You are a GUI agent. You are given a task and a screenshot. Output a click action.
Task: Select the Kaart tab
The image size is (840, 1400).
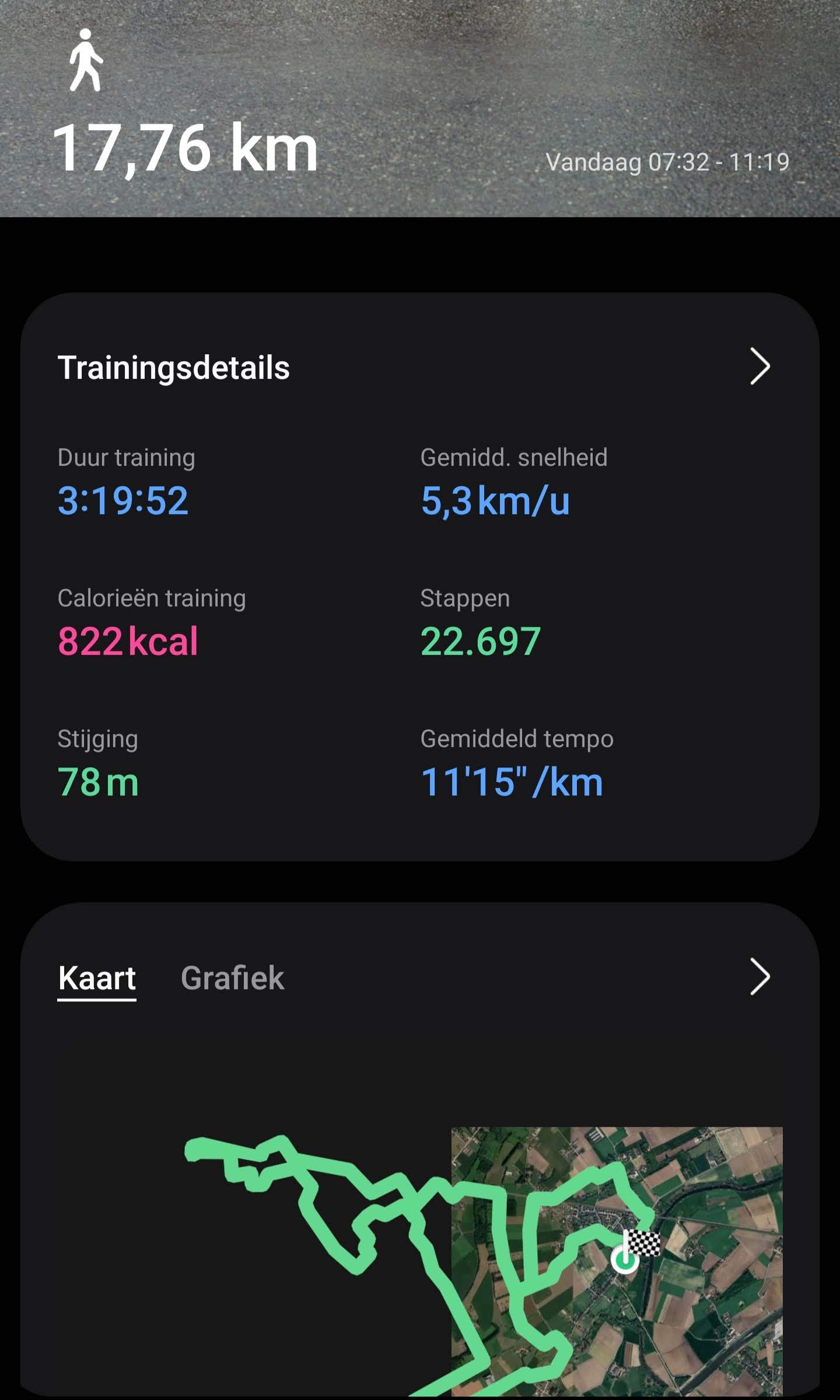97,978
